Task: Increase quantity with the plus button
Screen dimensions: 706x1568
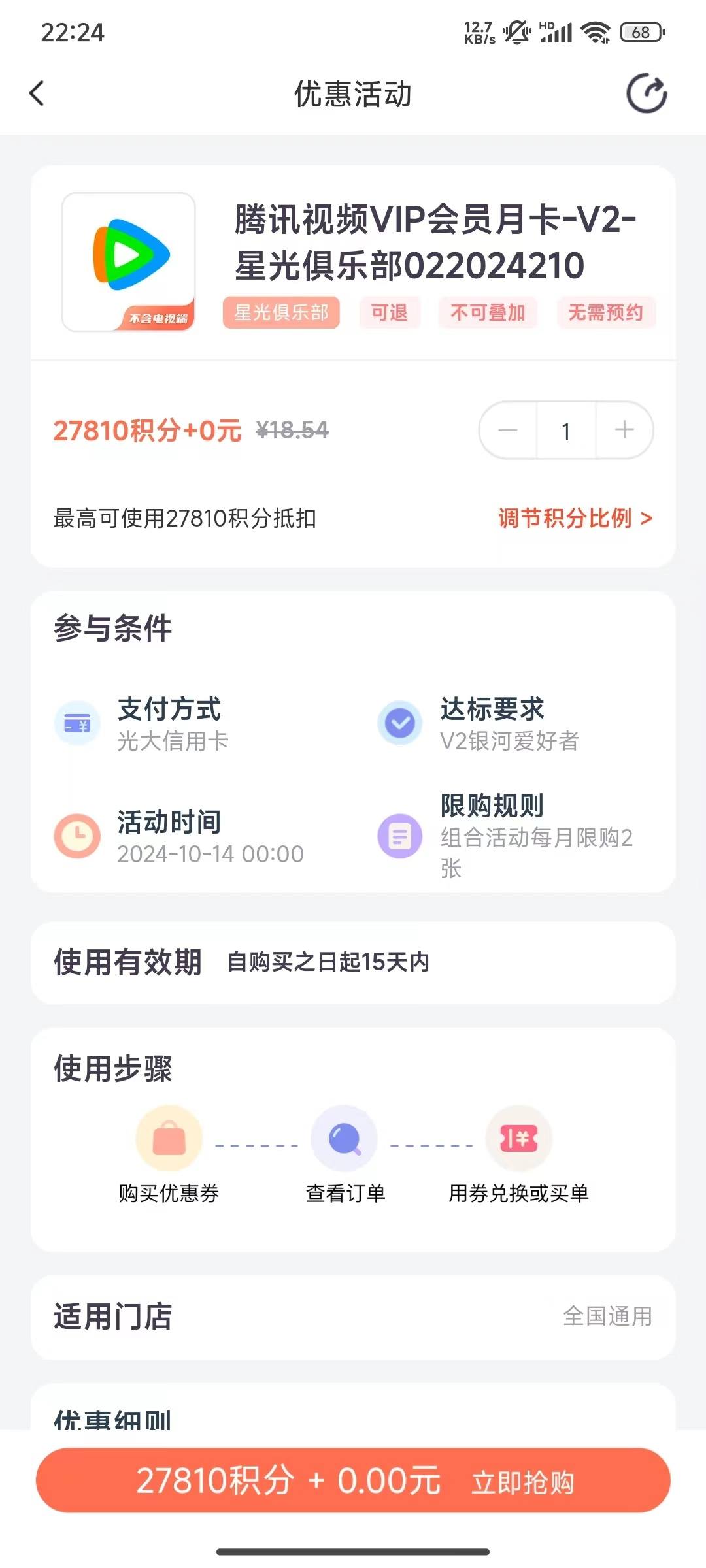Action: (624, 430)
